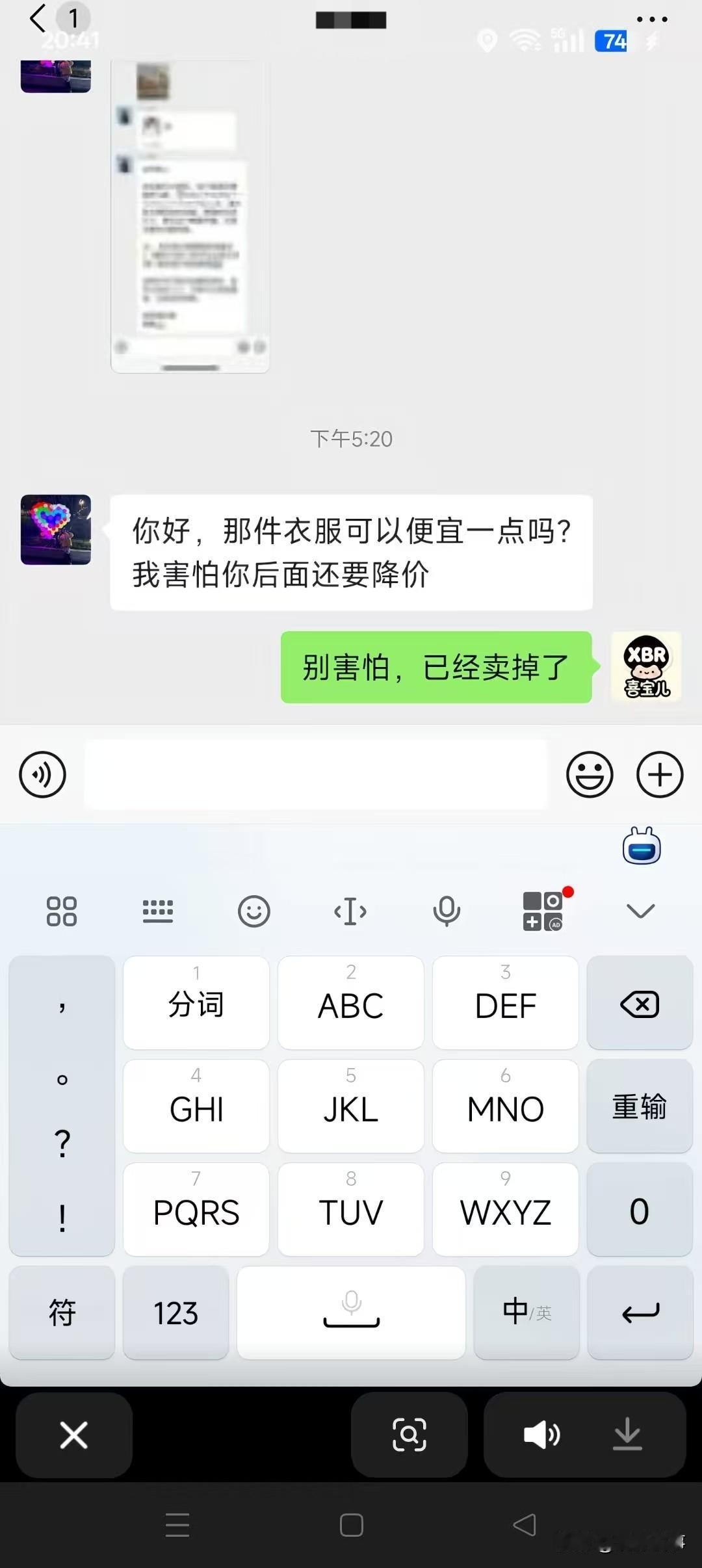Open the numeric keypad with 123 key
This screenshot has width=702, height=1568.
pos(175,1313)
